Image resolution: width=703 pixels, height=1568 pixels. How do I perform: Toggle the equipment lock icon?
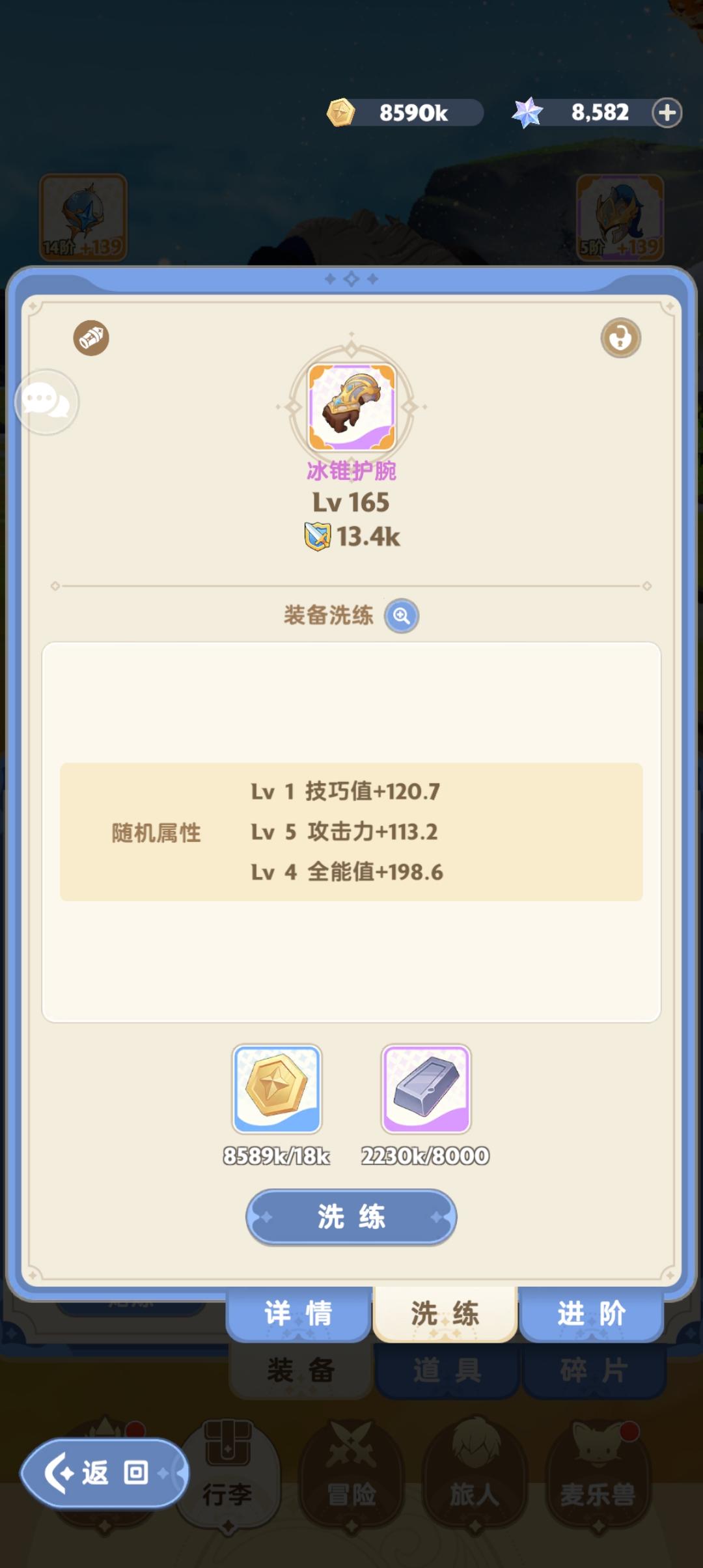point(620,337)
